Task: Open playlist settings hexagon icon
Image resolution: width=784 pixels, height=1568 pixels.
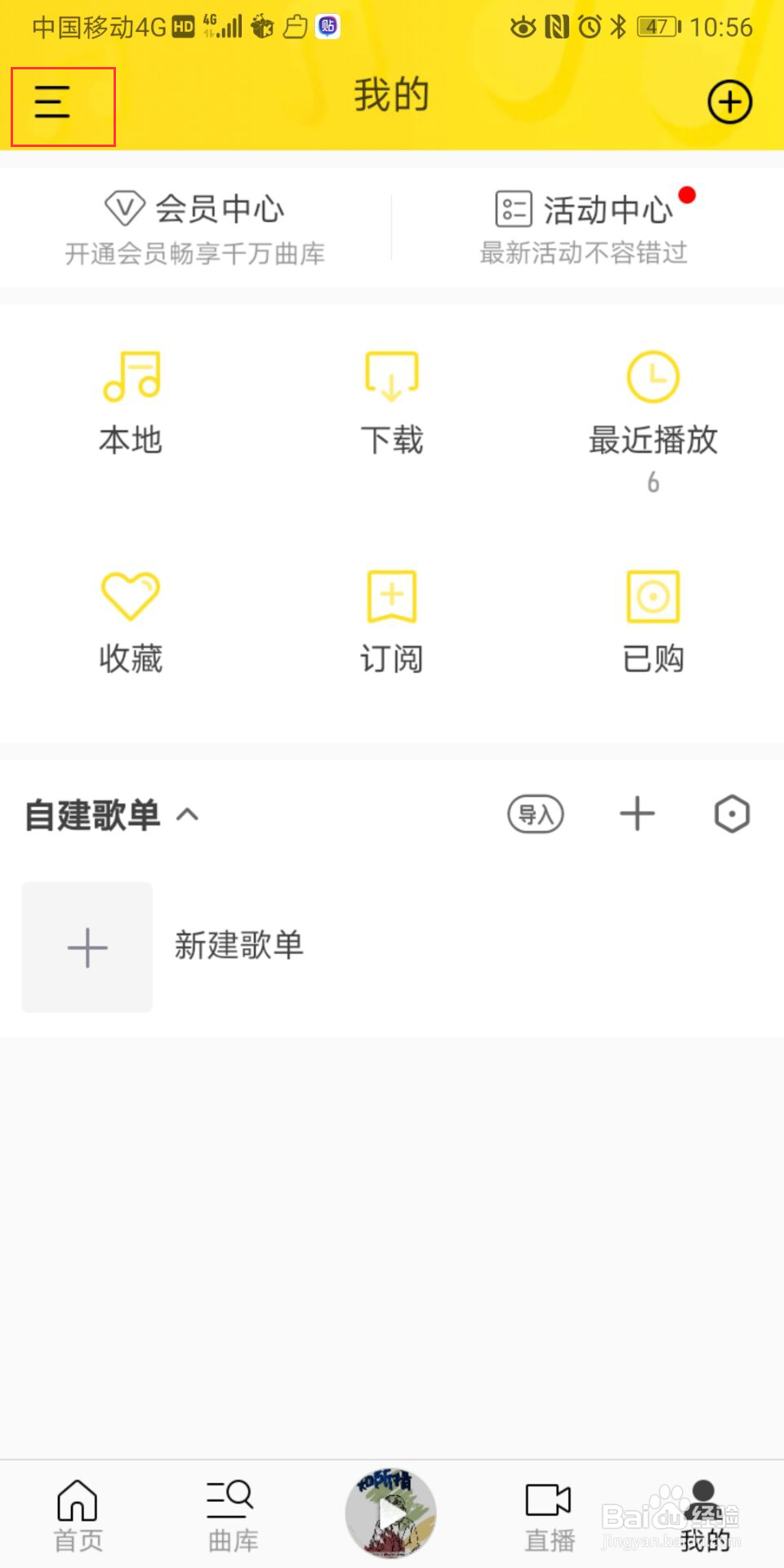Action: [x=732, y=814]
